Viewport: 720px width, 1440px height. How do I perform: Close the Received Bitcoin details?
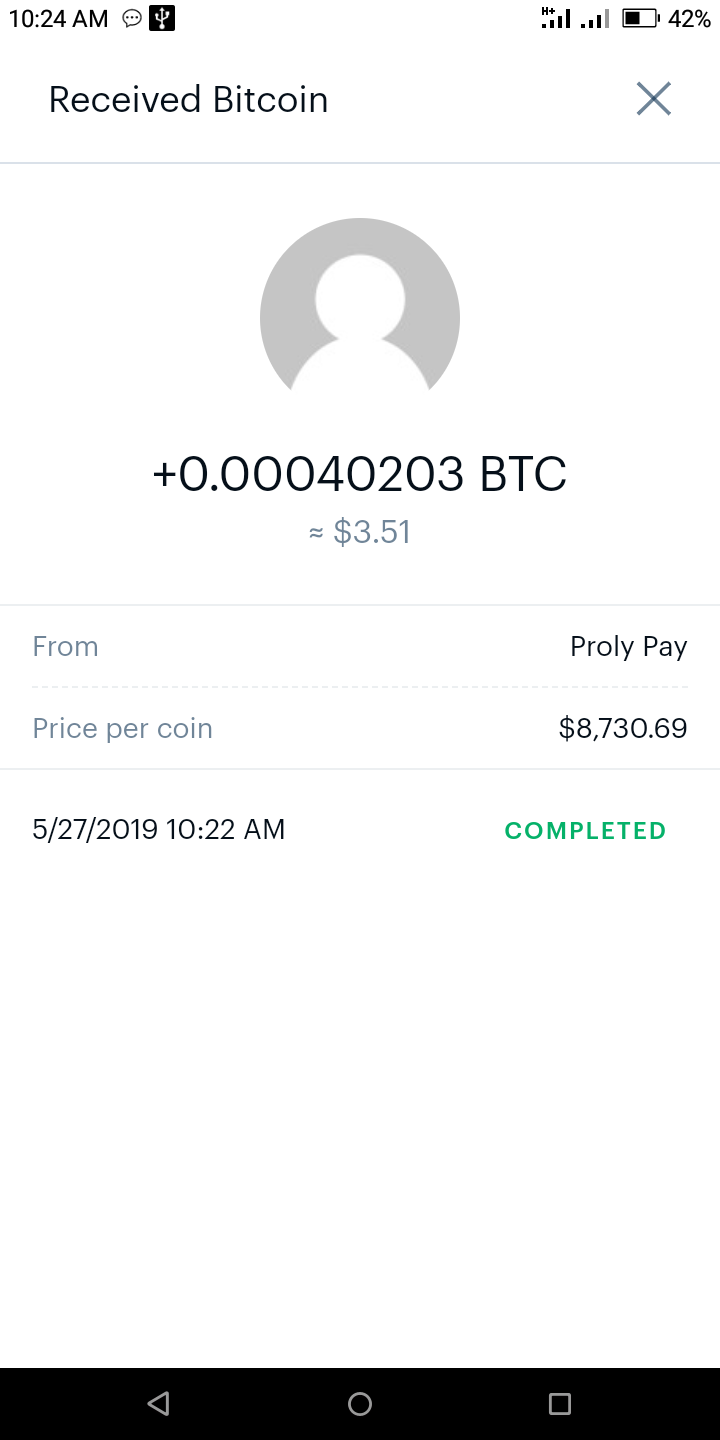(x=653, y=99)
